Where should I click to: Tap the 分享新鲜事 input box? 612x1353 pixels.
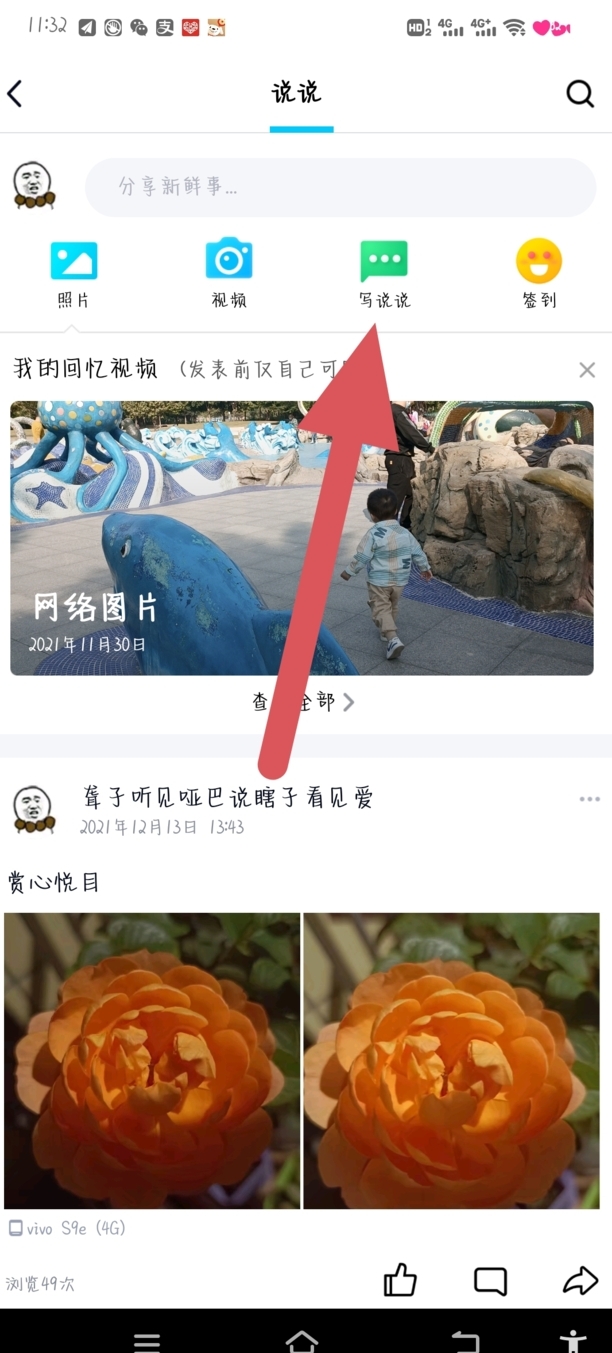pos(340,187)
